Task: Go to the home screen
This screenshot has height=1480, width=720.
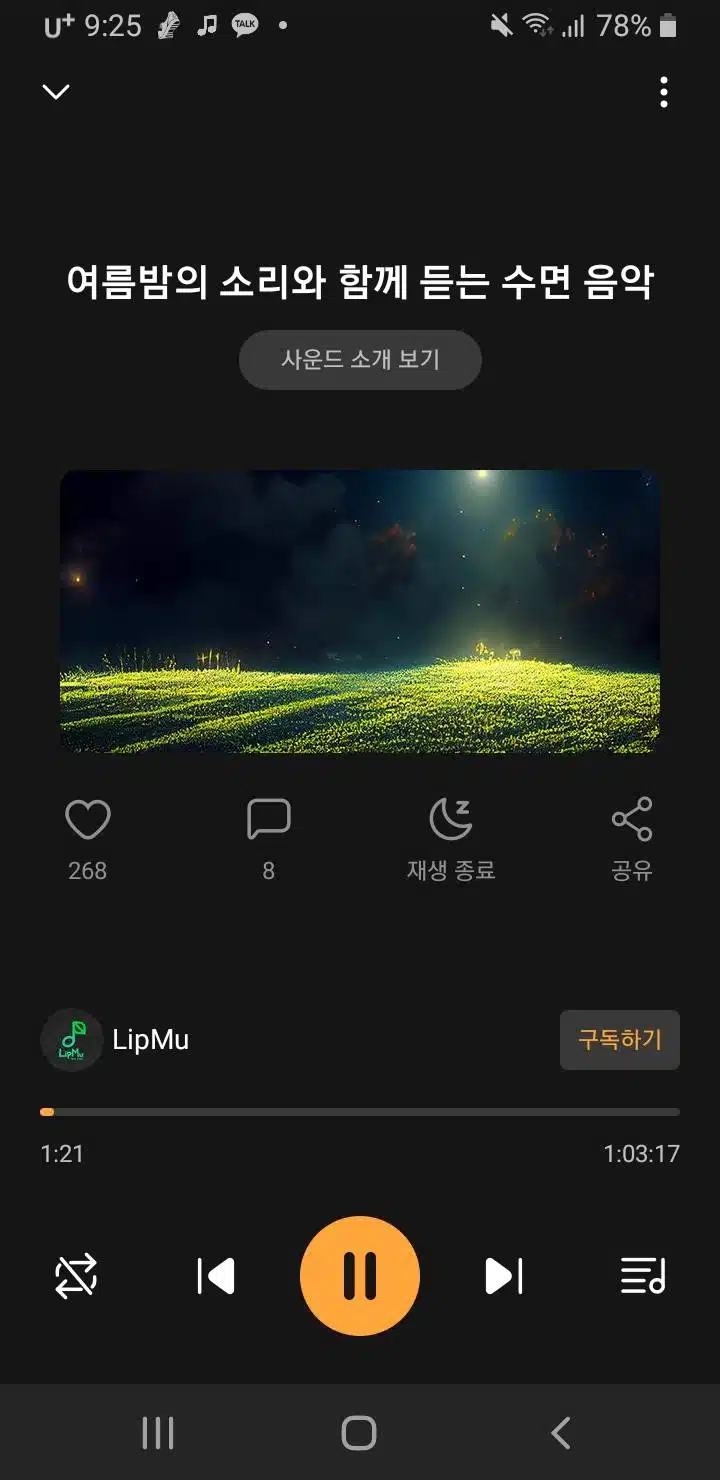Action: [359, 1433]
